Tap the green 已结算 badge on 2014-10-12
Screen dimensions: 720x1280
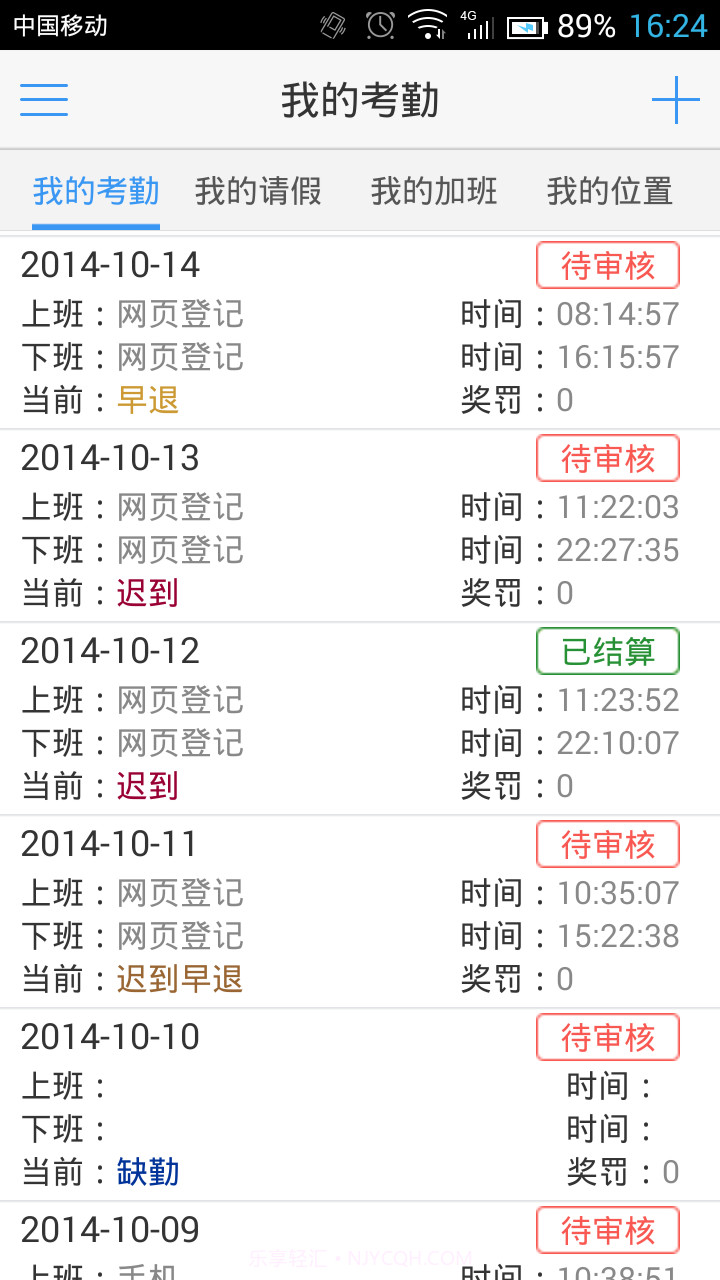[607, 651]
